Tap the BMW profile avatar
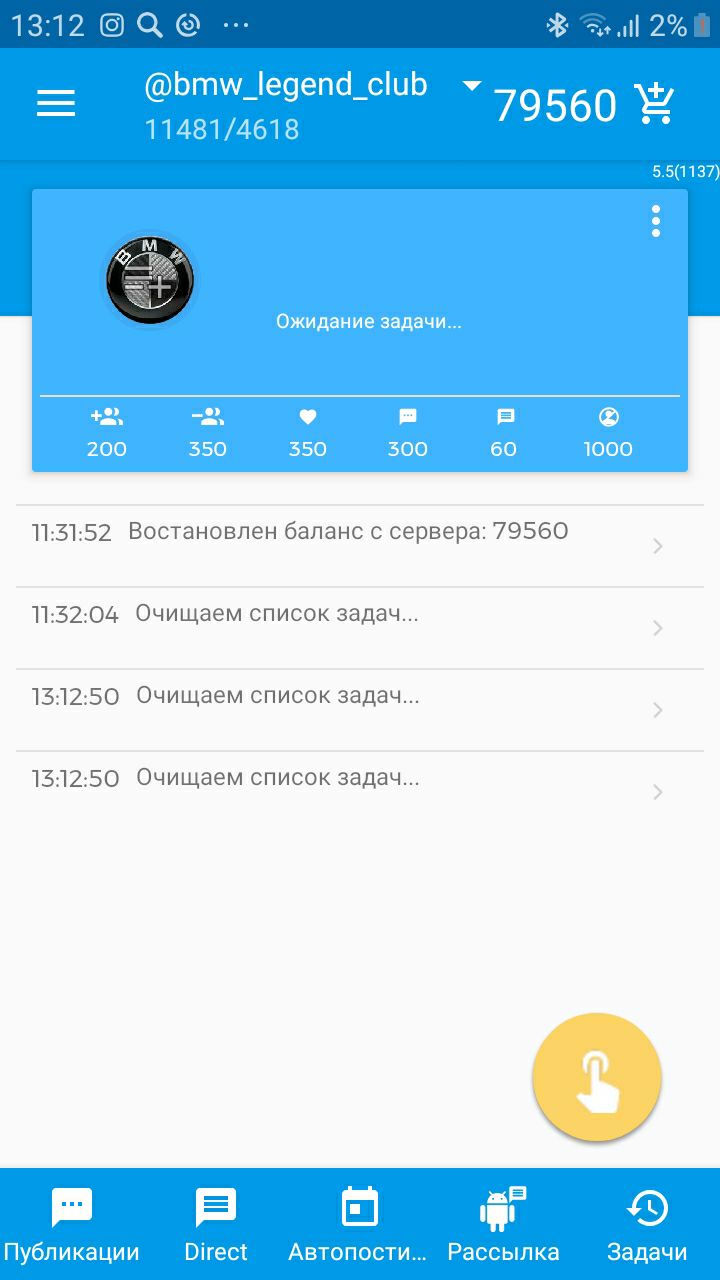Screen dimensions: 720x1280 tap(150, 281)
